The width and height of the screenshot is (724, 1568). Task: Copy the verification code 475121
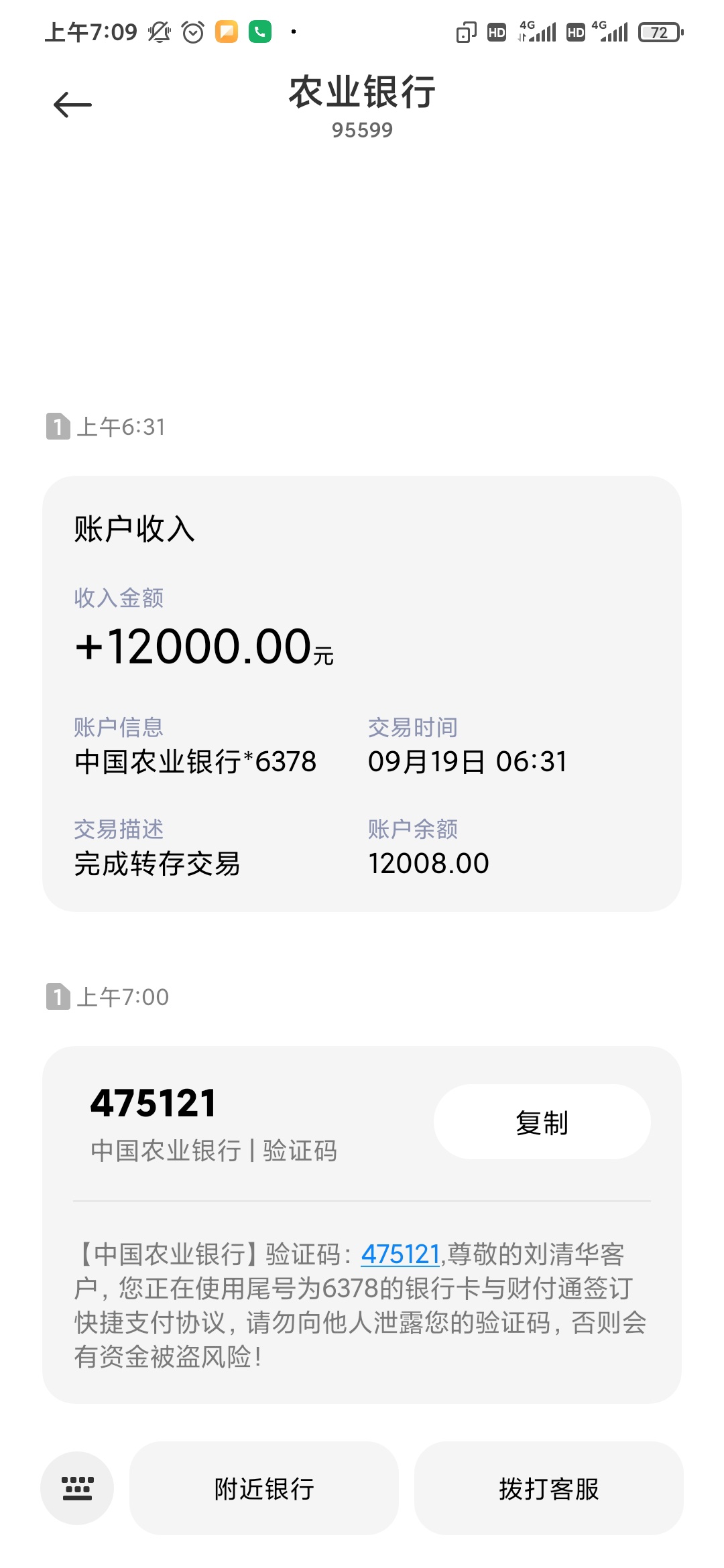click(542, 1122)
